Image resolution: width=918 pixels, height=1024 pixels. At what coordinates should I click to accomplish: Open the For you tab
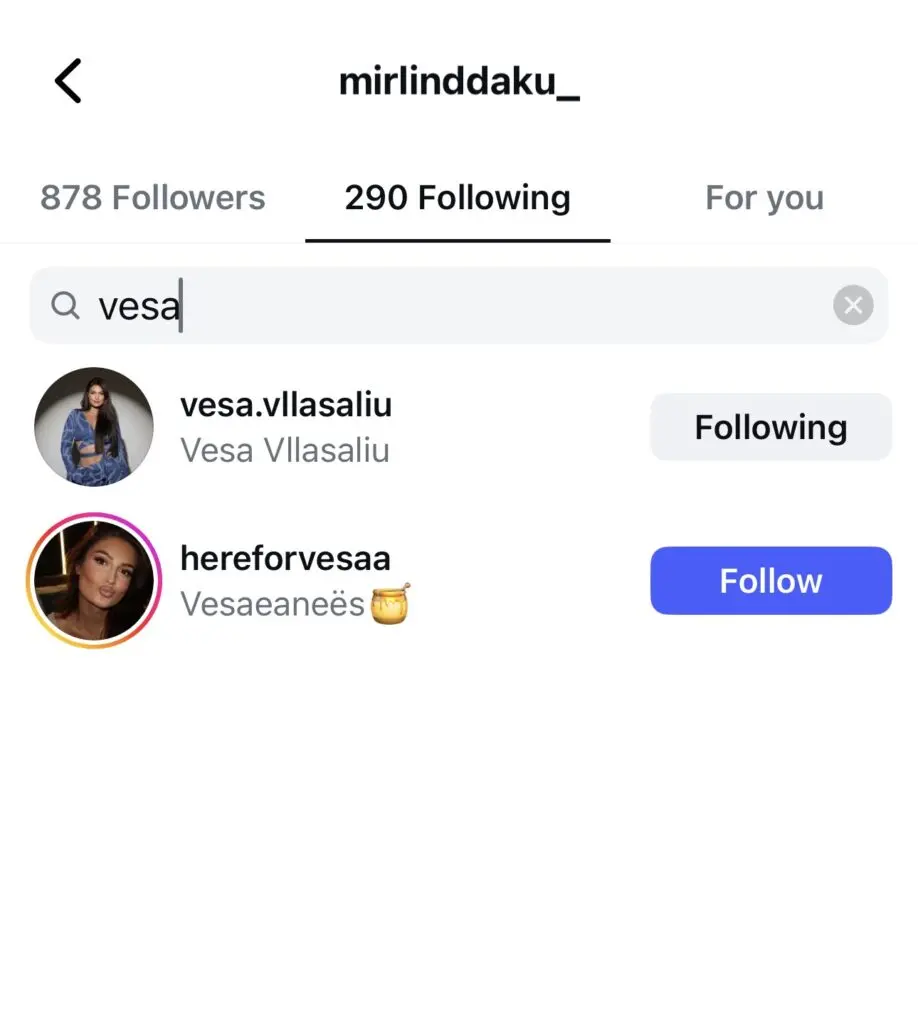tap(764, 198)
